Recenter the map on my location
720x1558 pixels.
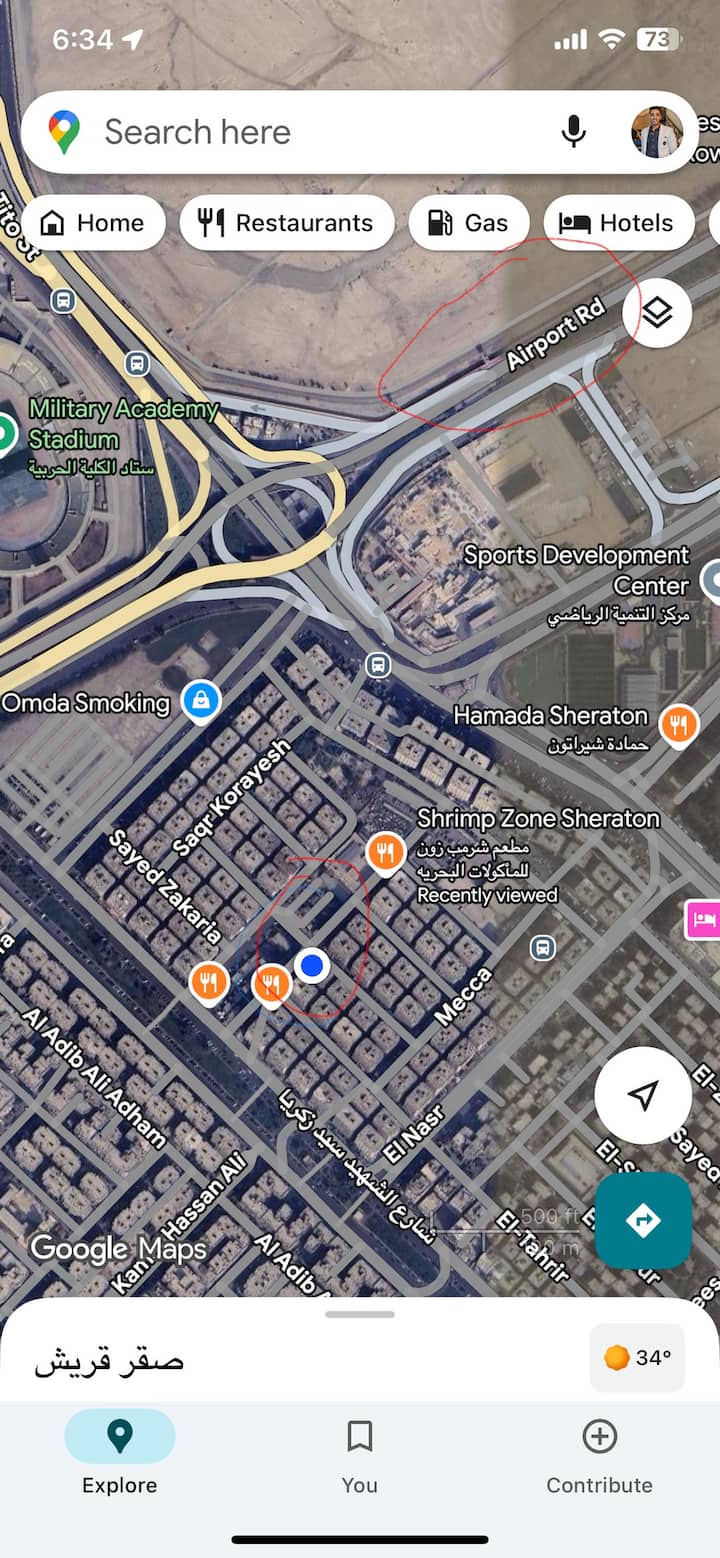pos(643,1095)
